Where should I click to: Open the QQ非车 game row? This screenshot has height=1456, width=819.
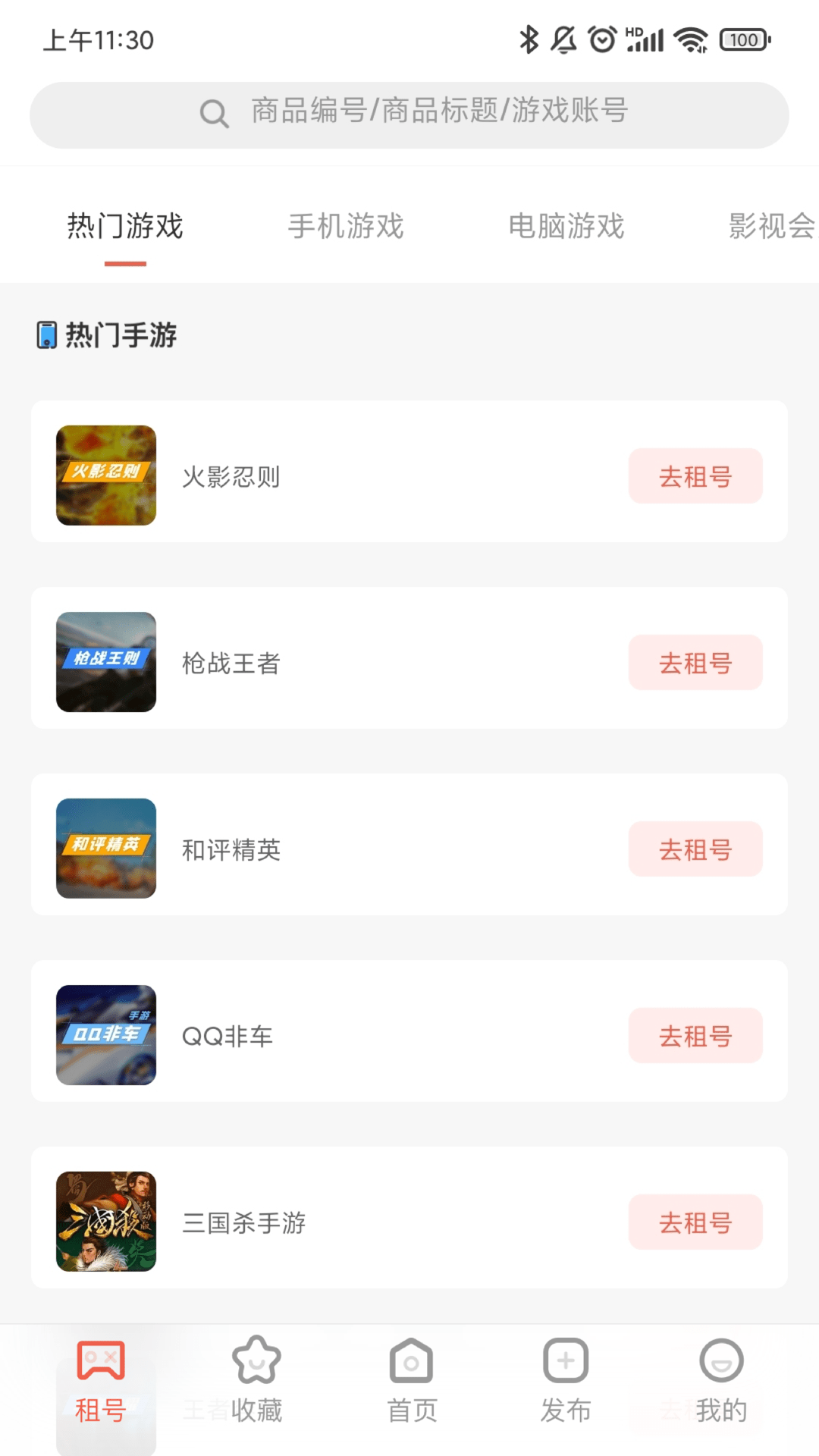(x=409, y=1031)
